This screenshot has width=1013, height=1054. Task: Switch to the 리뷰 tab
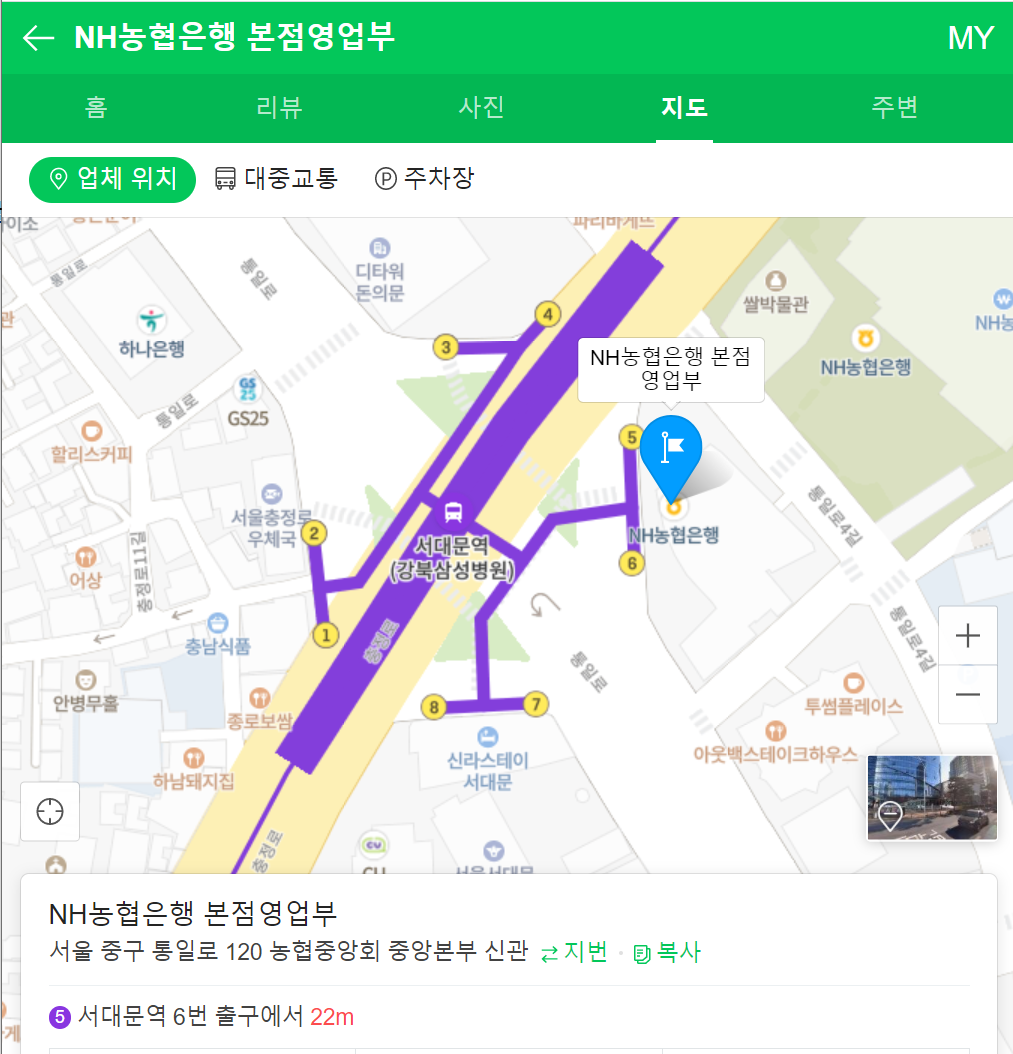point(279,108)
